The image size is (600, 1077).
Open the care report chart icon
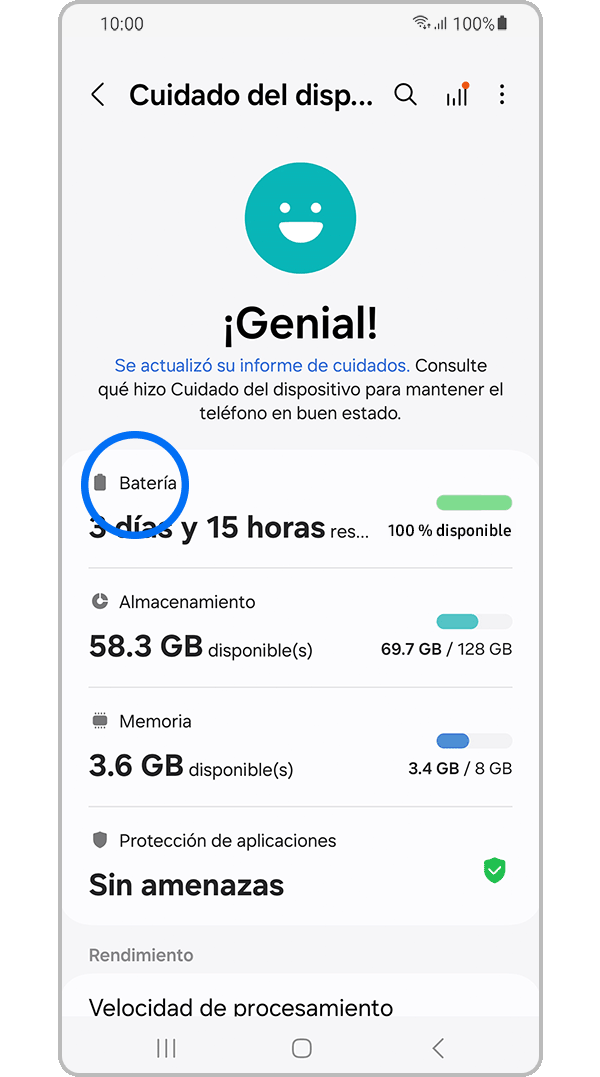[457, 95]
